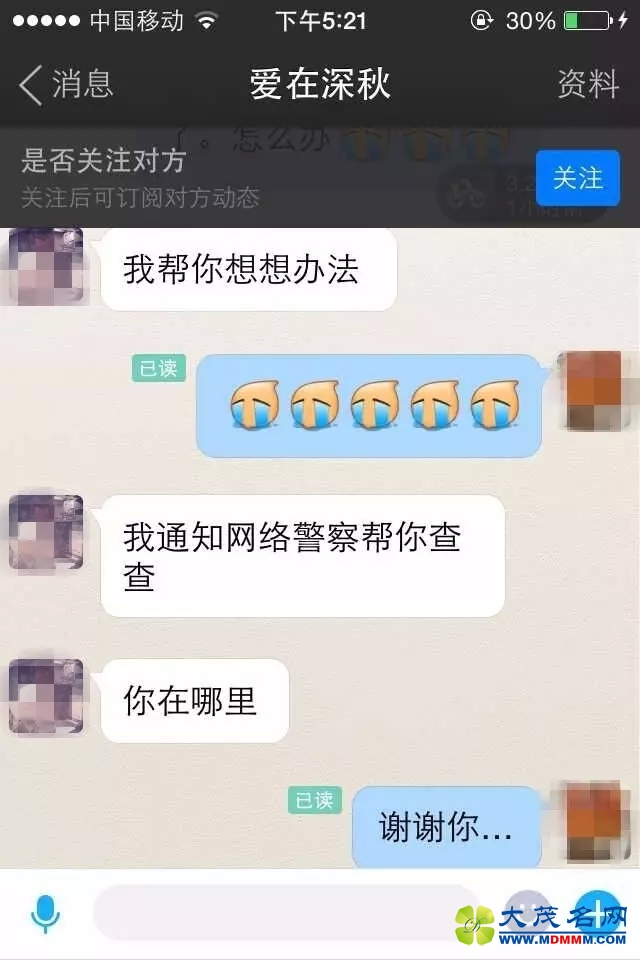Tap the microphone voice input icon

[45, 913]
